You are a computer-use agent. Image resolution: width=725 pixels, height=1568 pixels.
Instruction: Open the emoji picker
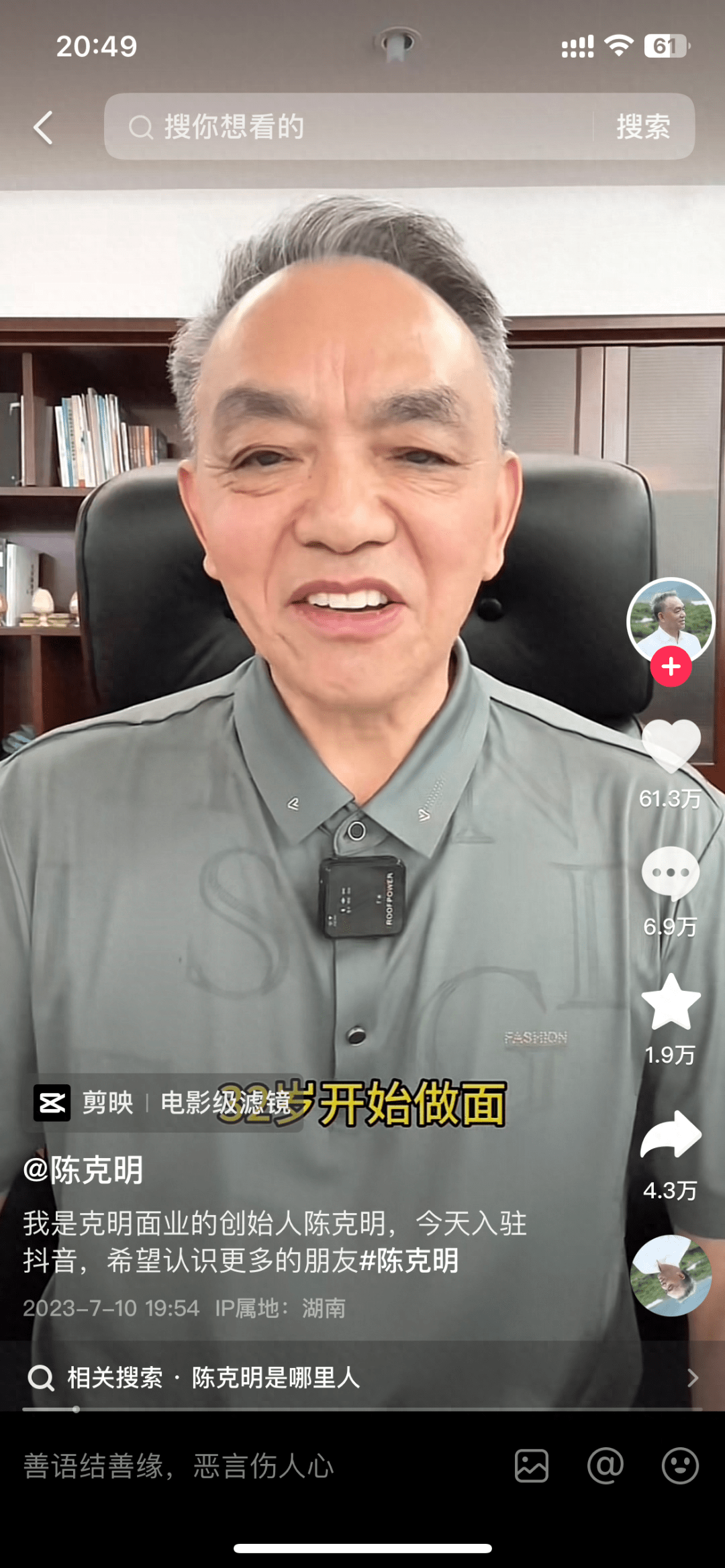click(x=680, y=1466)
